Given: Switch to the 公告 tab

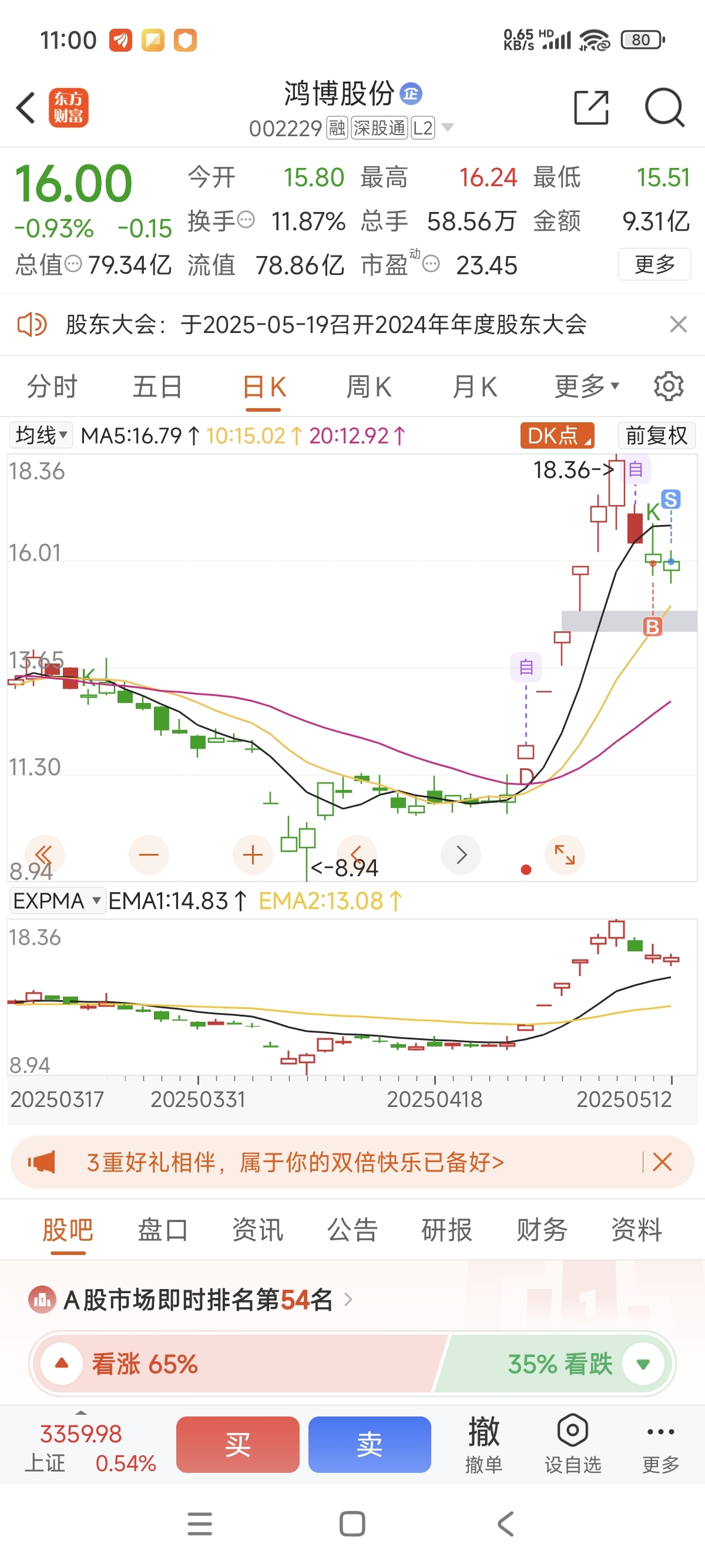Looking at the screenshot, I should pos(352,1230).
